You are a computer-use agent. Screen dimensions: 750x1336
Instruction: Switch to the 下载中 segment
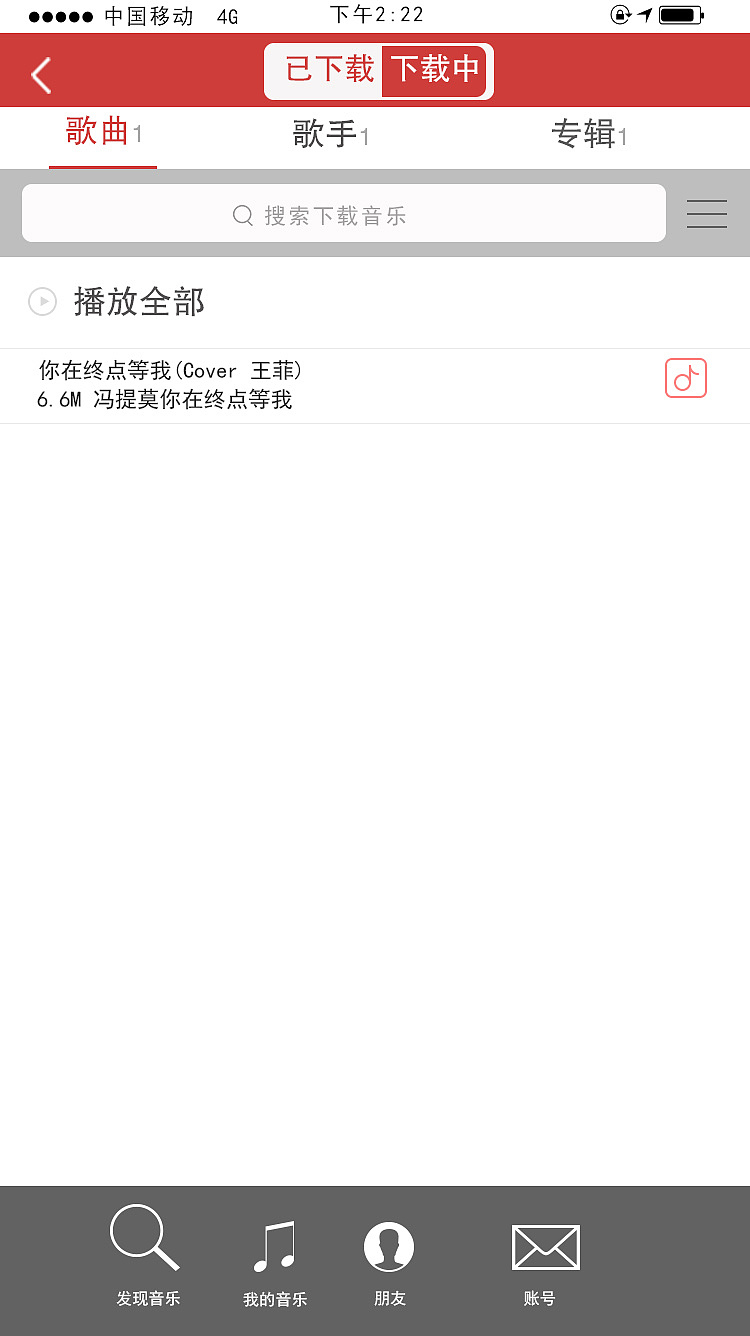[435, 70]
